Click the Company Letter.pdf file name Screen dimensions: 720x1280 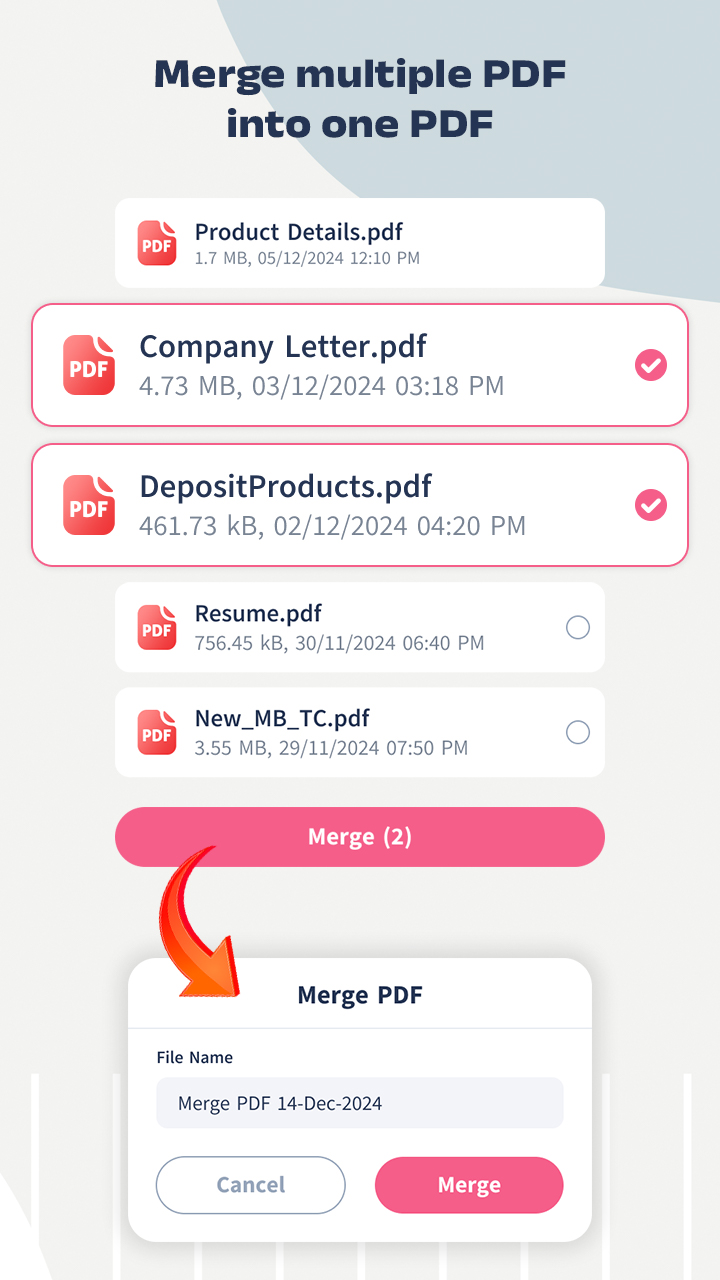pos(282,347)
